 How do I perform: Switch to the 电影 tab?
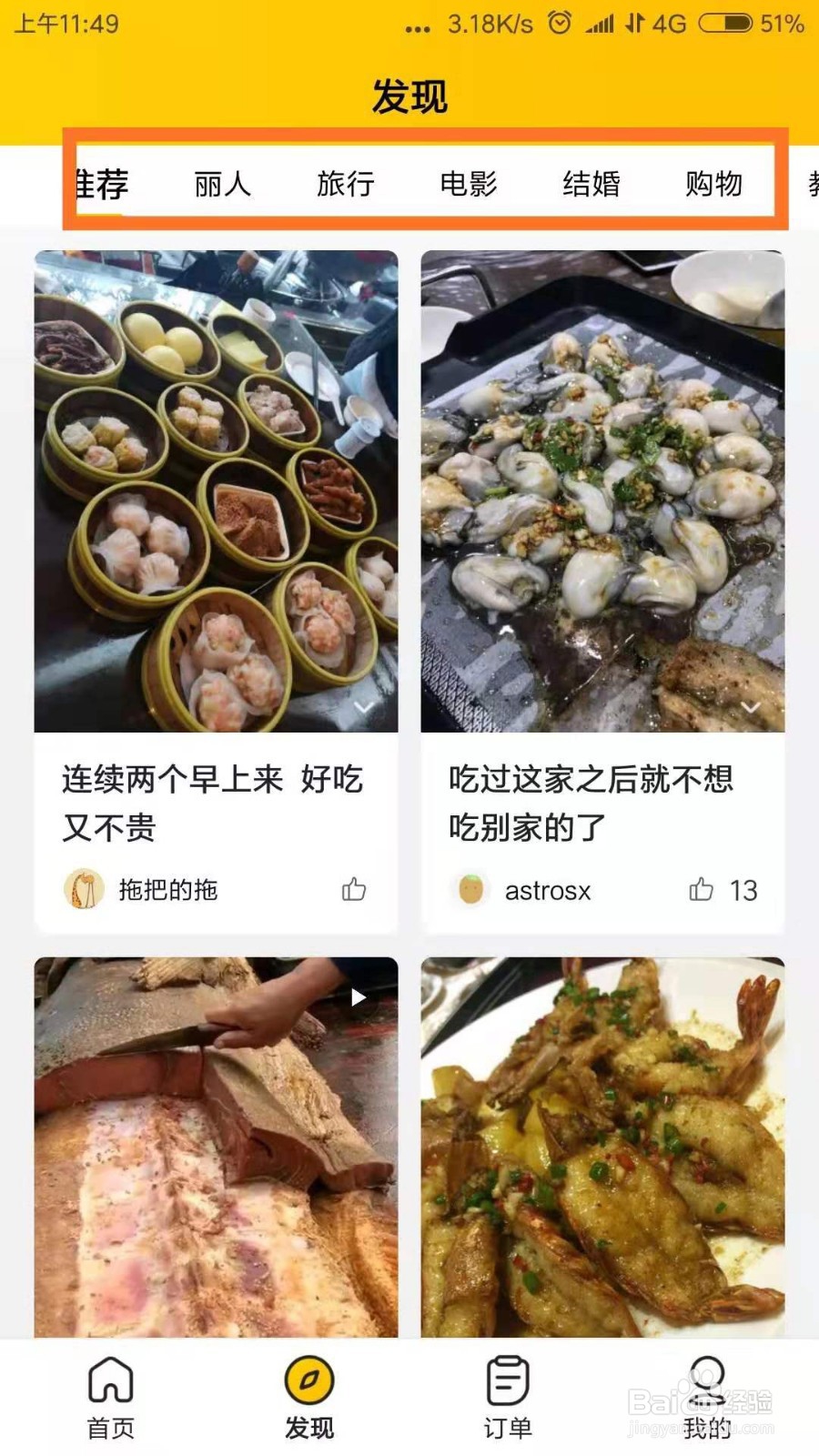point(468,185)
